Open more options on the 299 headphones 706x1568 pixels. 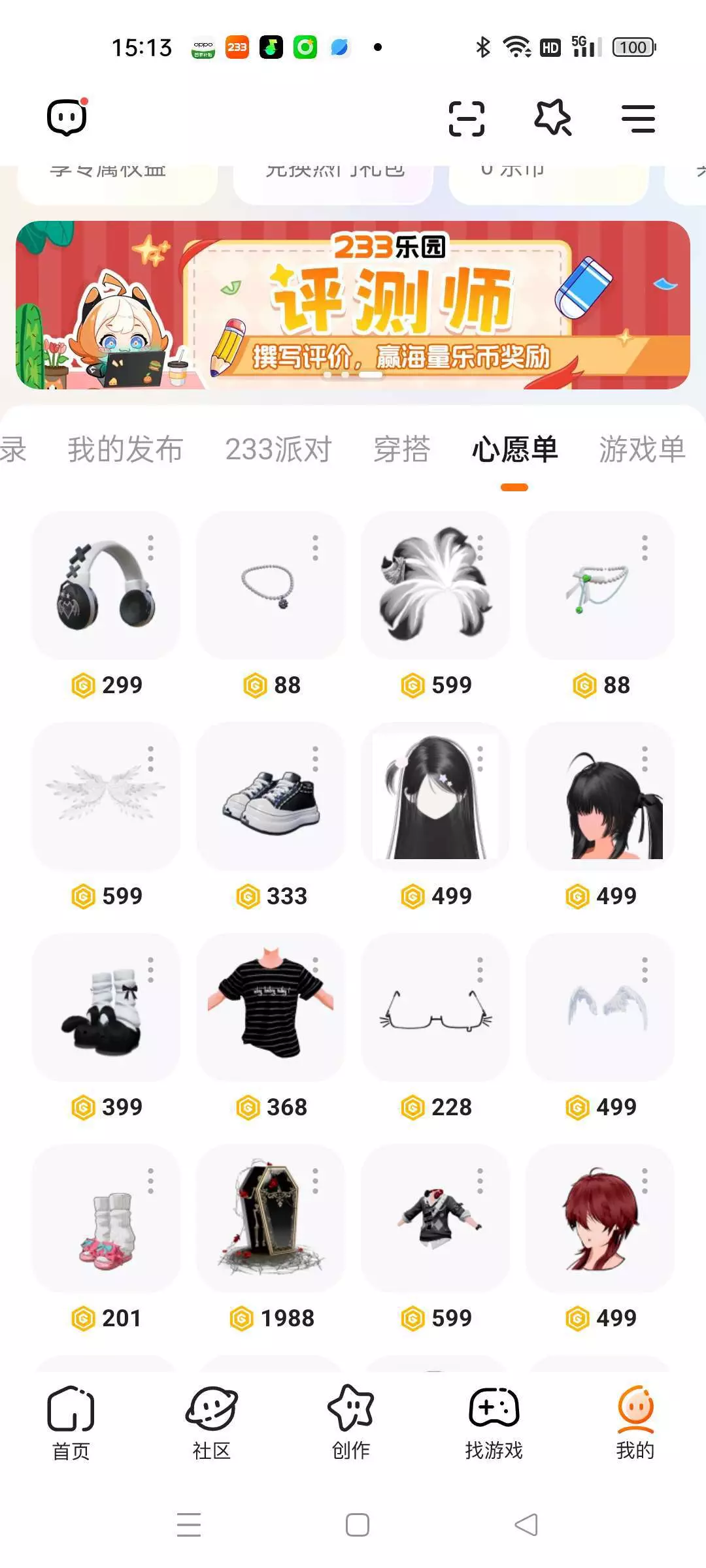[x=150, y=548]
